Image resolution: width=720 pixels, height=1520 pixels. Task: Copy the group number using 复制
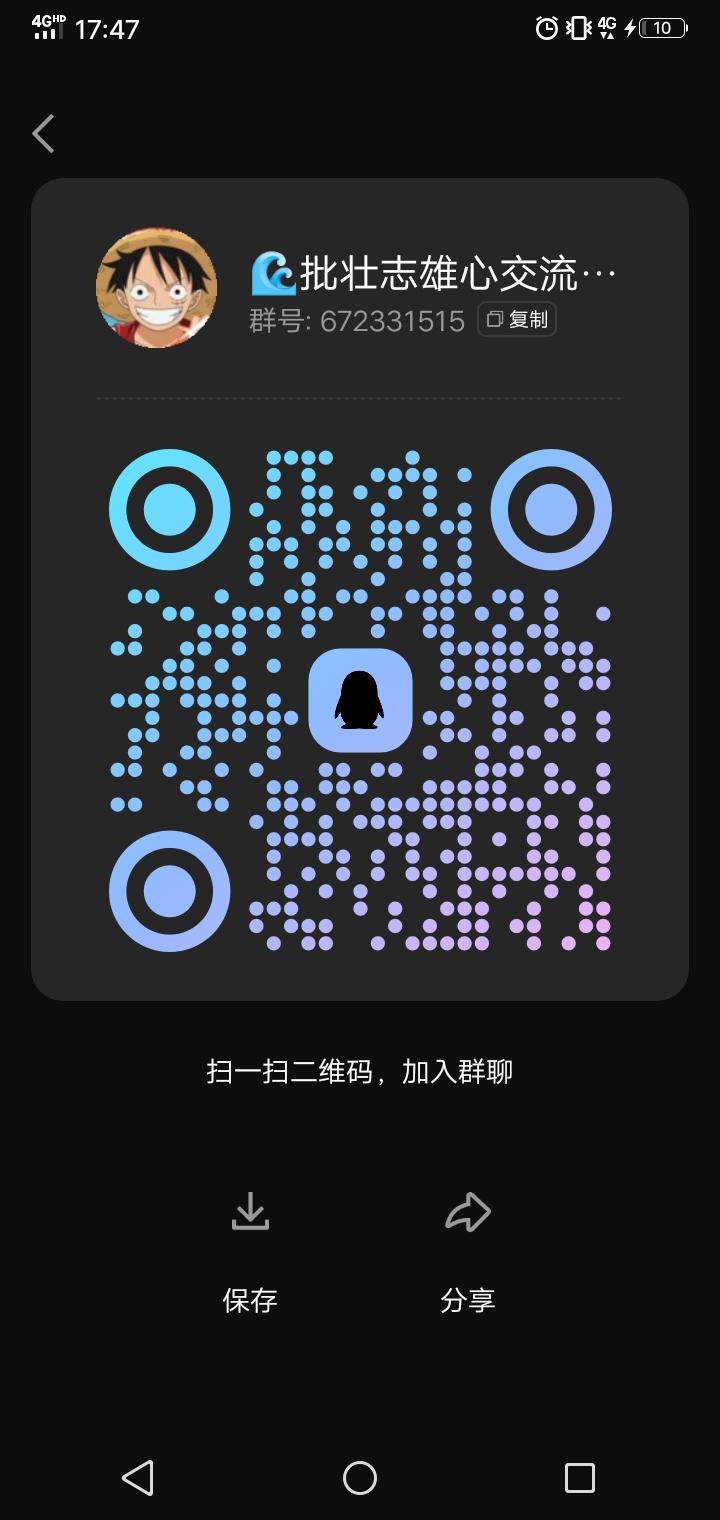coord(518,319)
